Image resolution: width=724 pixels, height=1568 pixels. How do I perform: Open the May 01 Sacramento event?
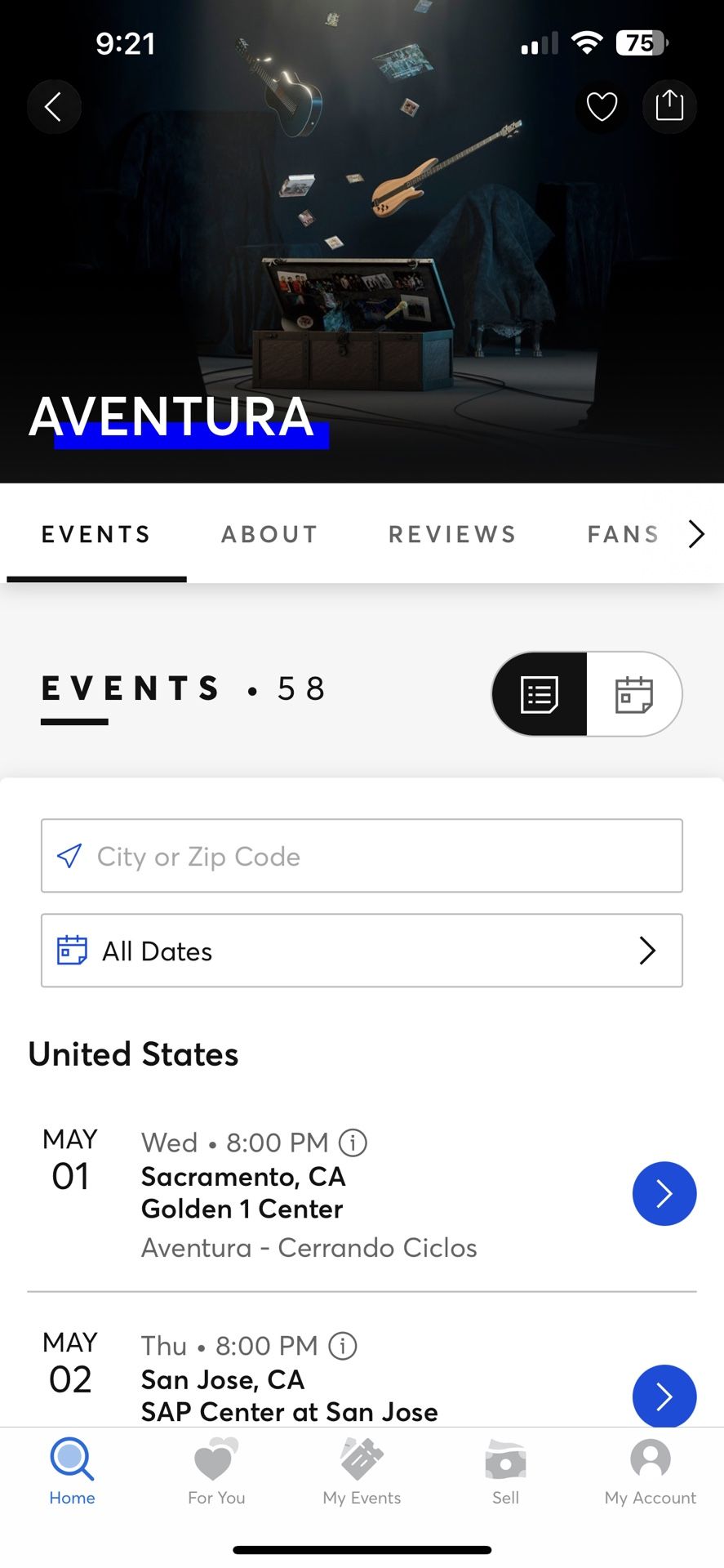point(664,1193)
